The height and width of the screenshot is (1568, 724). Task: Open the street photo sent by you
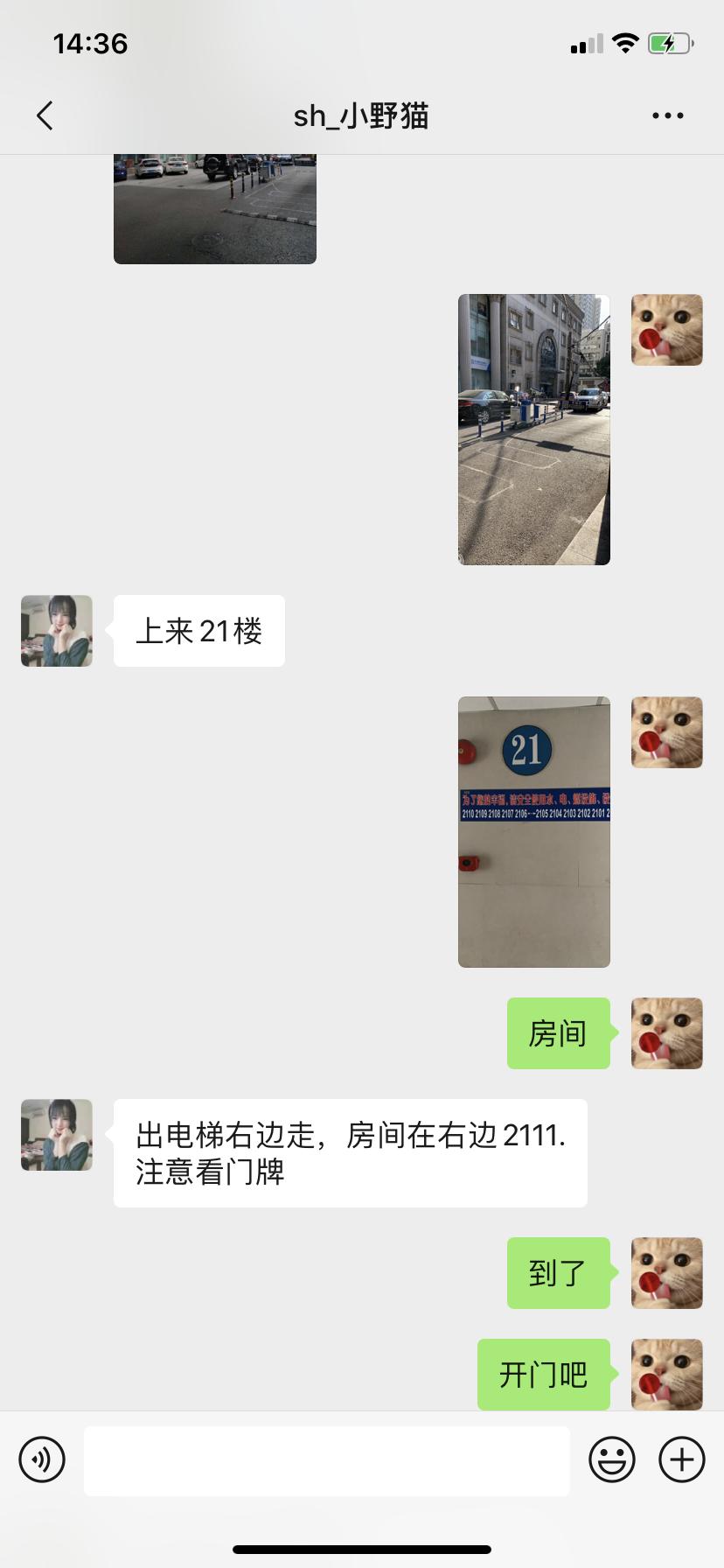533,430
